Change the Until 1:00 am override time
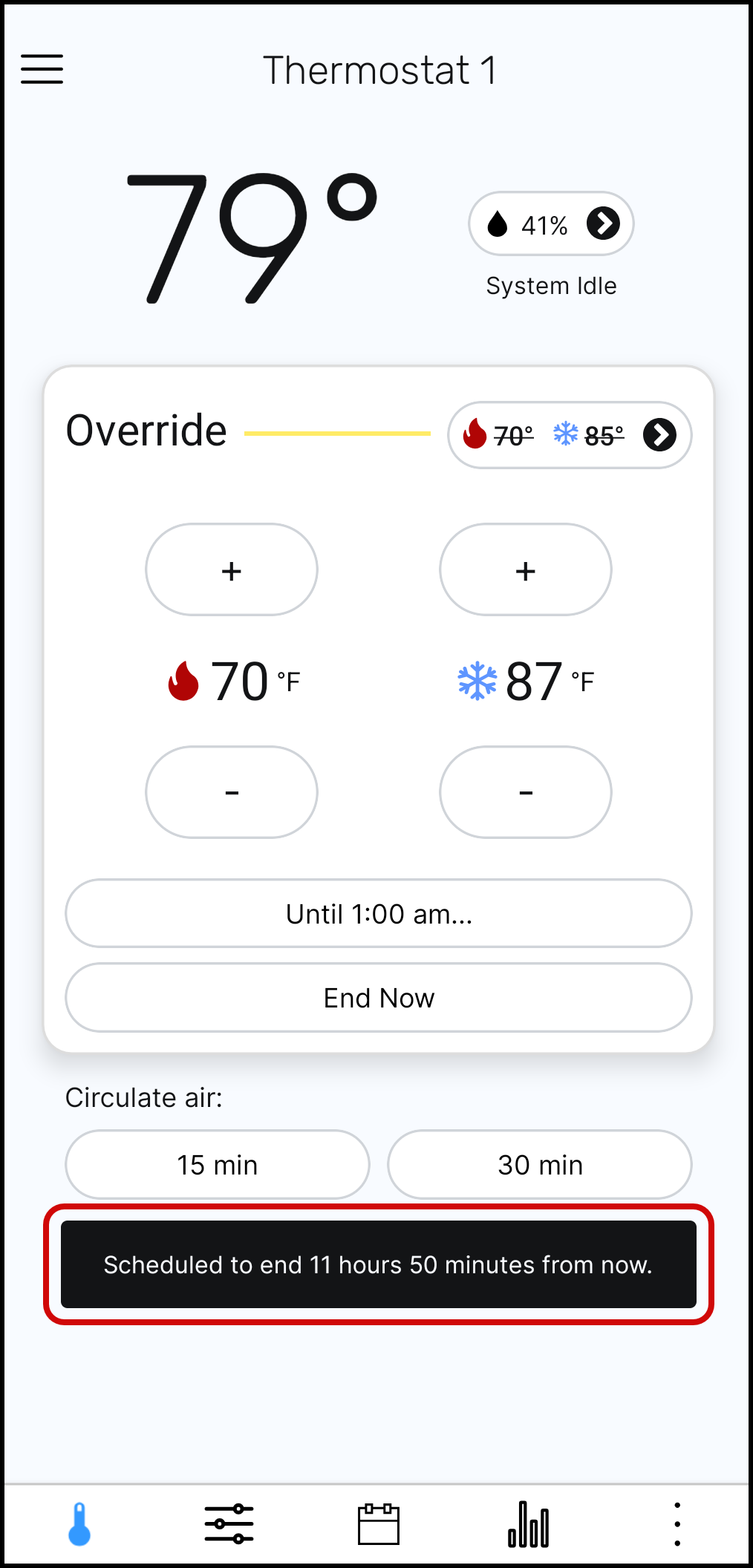 point(379,914)
